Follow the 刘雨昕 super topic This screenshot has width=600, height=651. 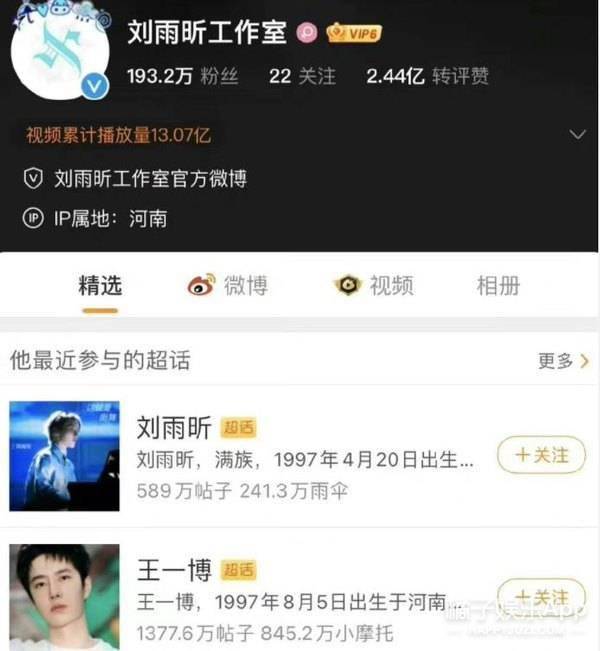pyautogui.click(x=541, y=456)
